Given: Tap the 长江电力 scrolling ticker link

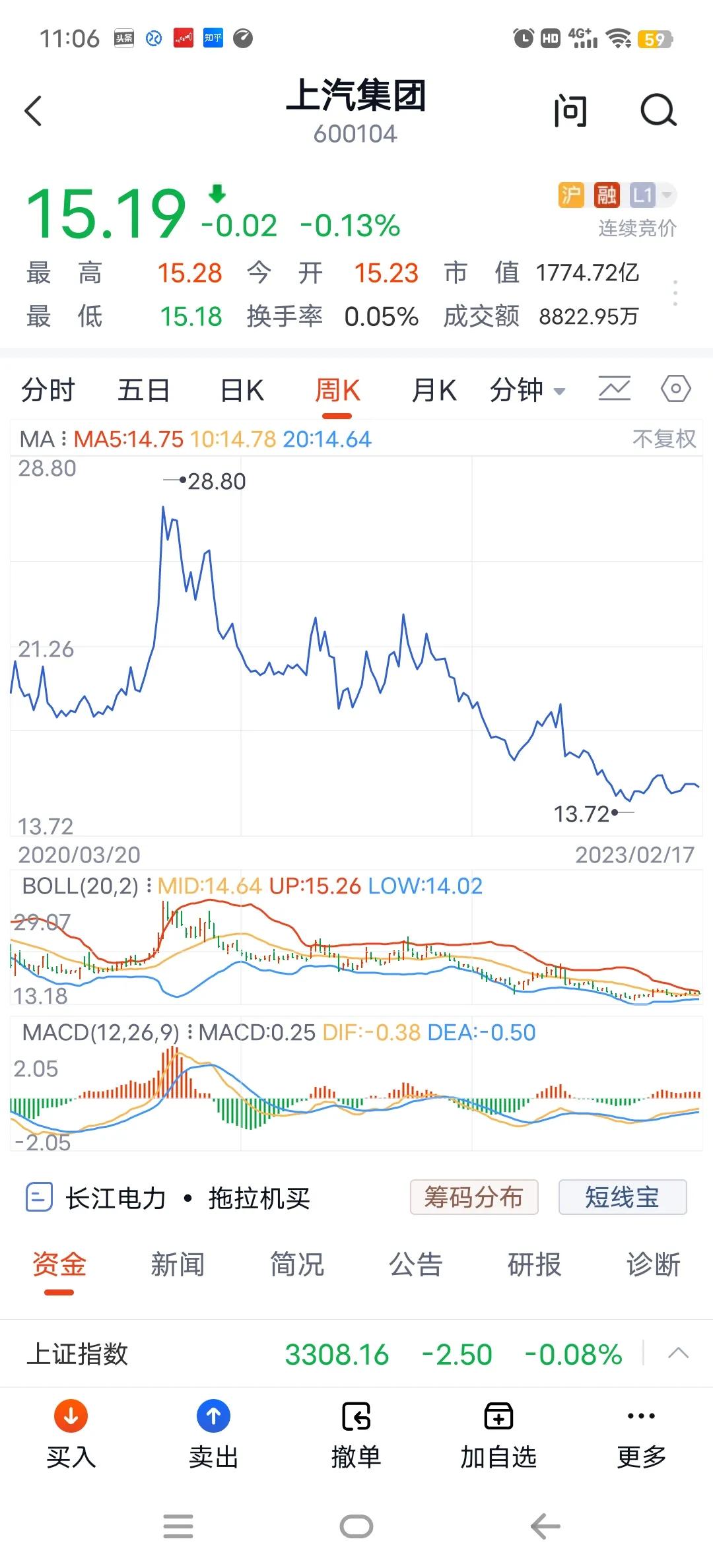Looking at the screenshot, I should (x=116, y=1196).
